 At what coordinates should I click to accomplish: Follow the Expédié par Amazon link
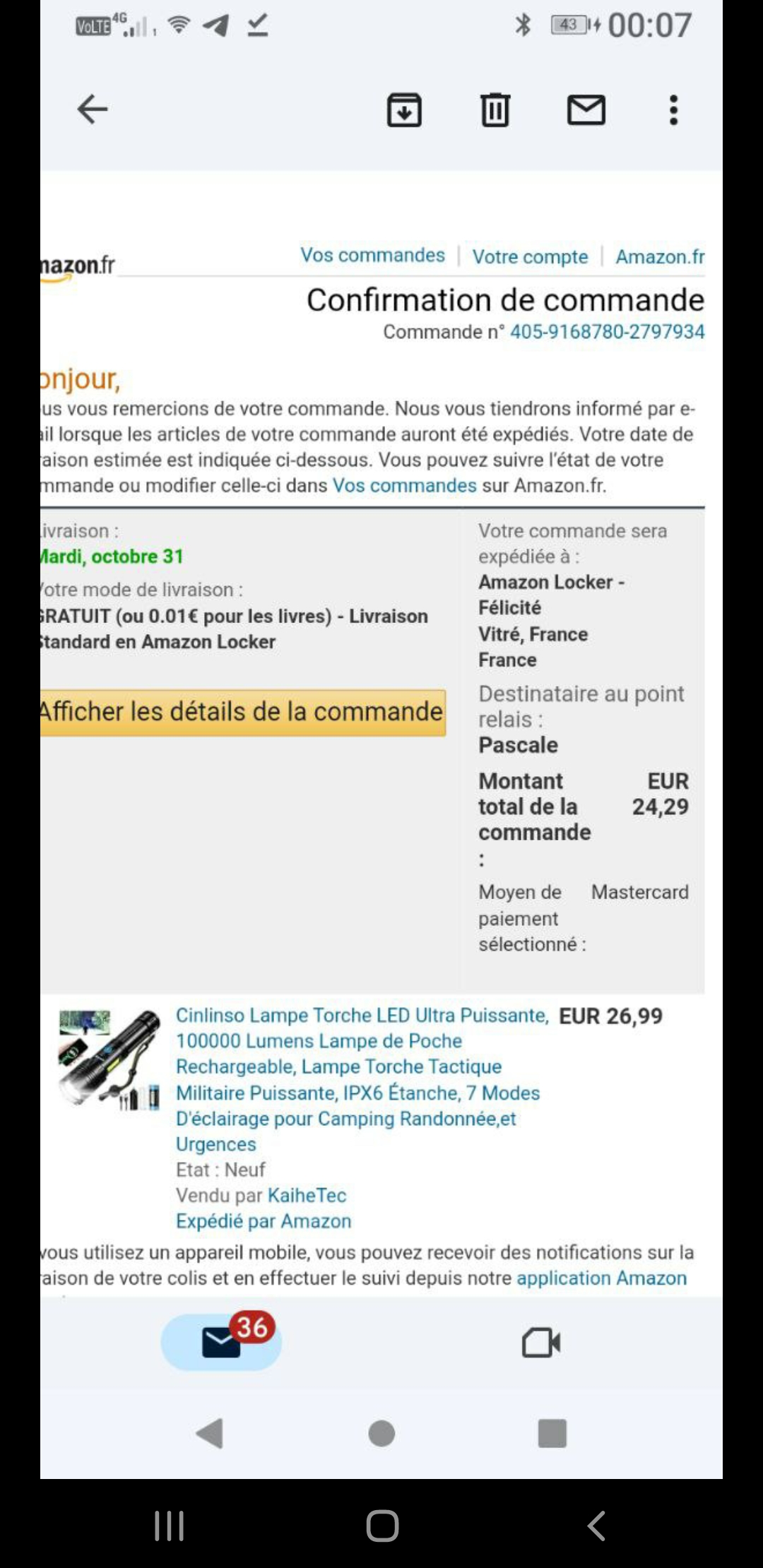[x=264, y=1221]
